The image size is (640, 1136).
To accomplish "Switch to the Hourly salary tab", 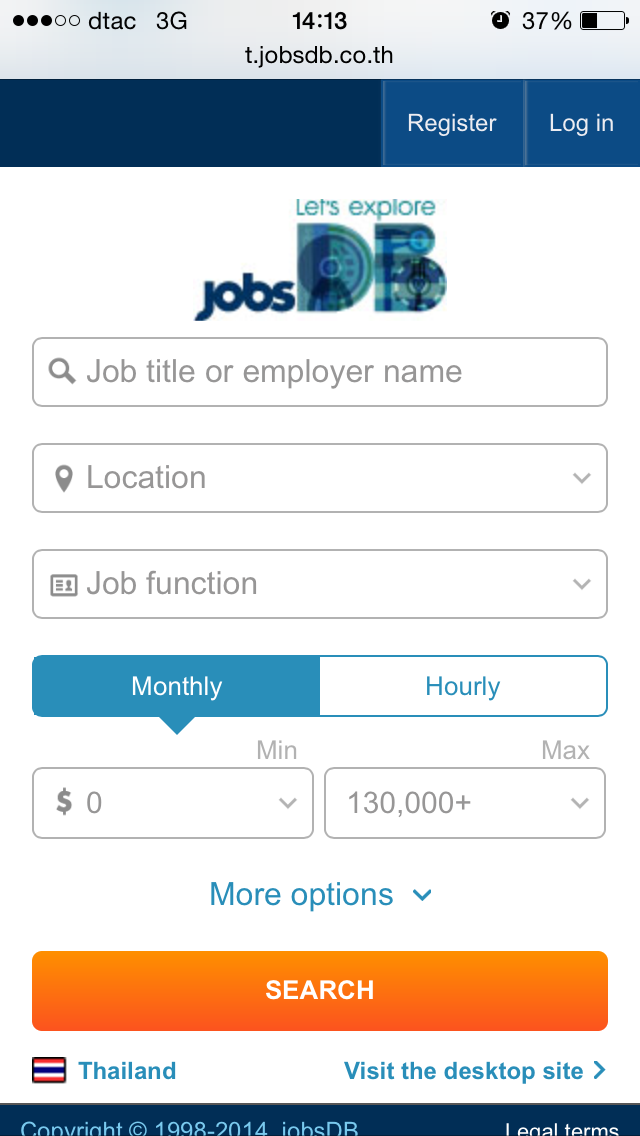I will pyautogui.click(x=462, y=686).
